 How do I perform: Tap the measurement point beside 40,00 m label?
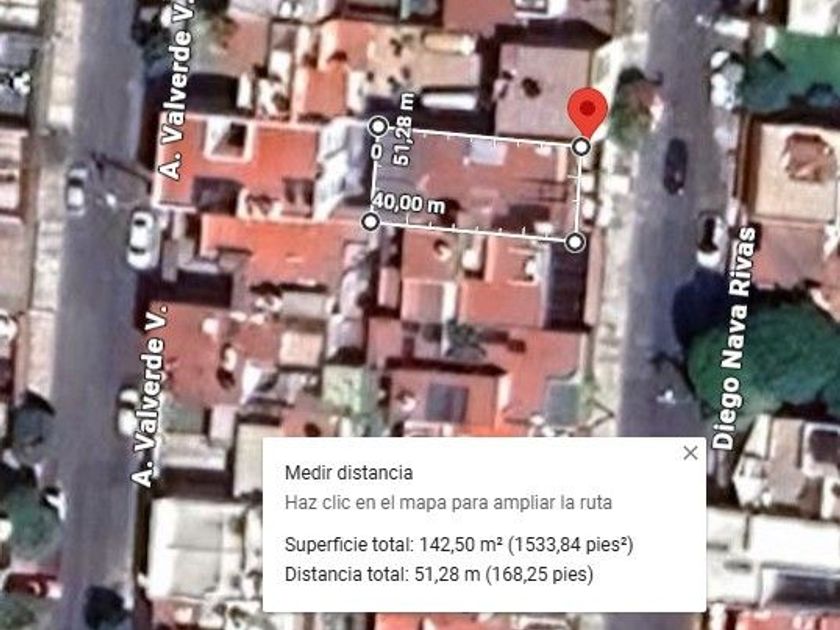coord(369,220)
